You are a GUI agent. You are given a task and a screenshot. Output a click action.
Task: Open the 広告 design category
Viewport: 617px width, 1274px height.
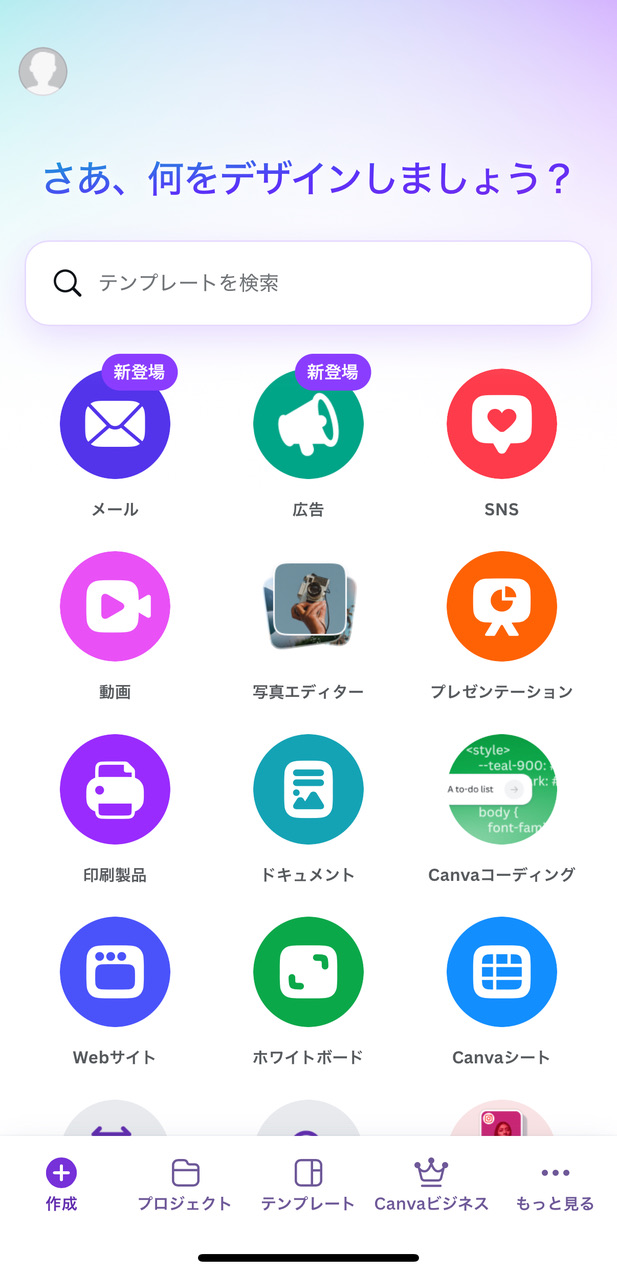pyautogui.click(x=308, y=424)
